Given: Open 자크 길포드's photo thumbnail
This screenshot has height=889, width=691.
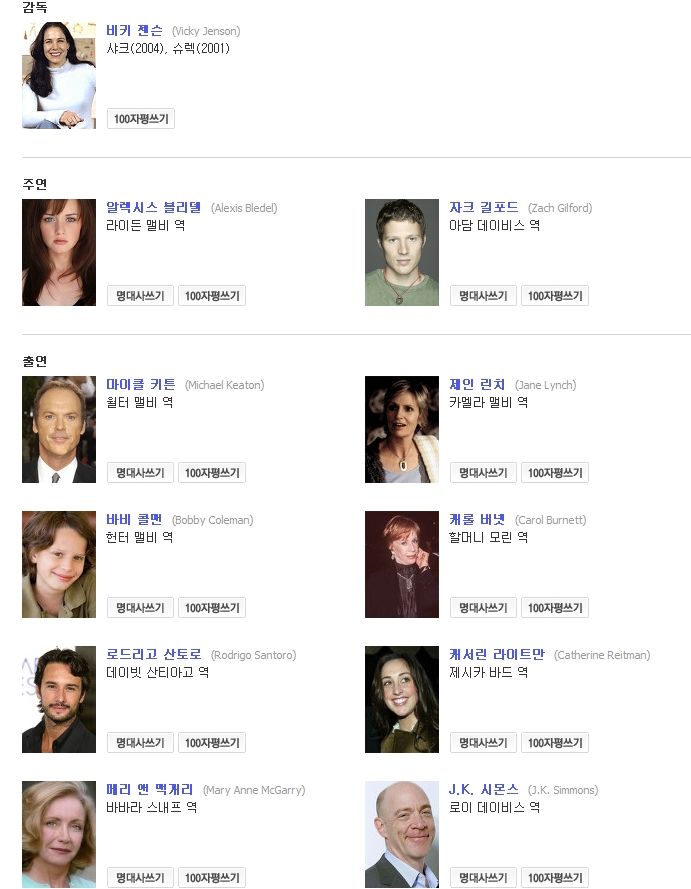Looking at the screenshot, I should click(401, 252).
